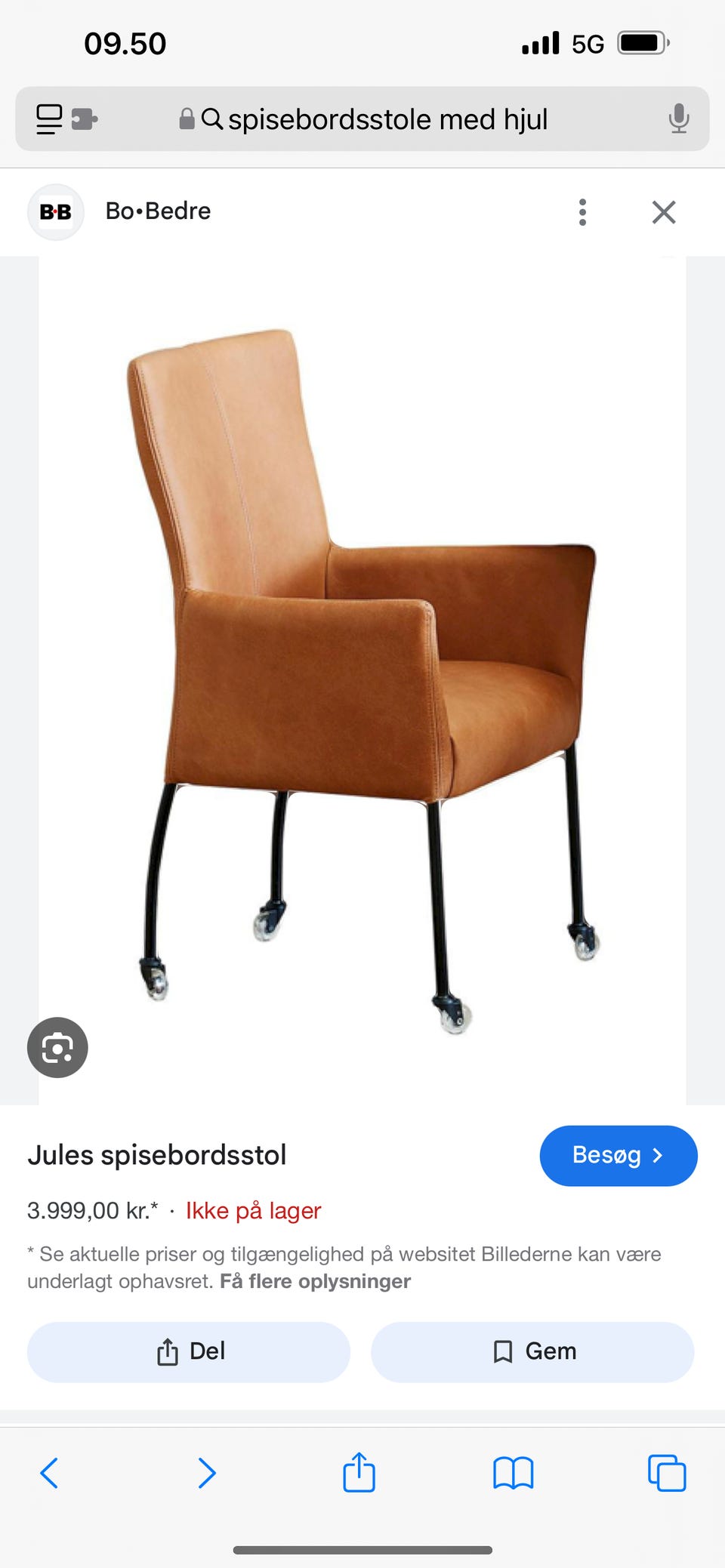The width and height of the screenshot is (725, 1568).
Task: Open Google Lens on the chair image
Action: [57, 1047]
